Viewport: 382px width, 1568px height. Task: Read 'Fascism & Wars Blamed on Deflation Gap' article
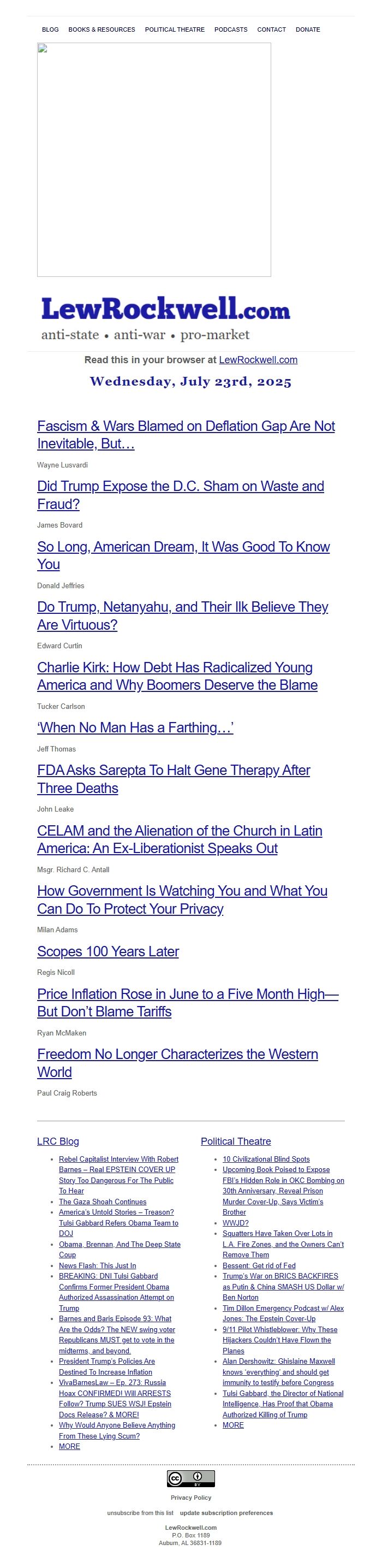[186, 426]
